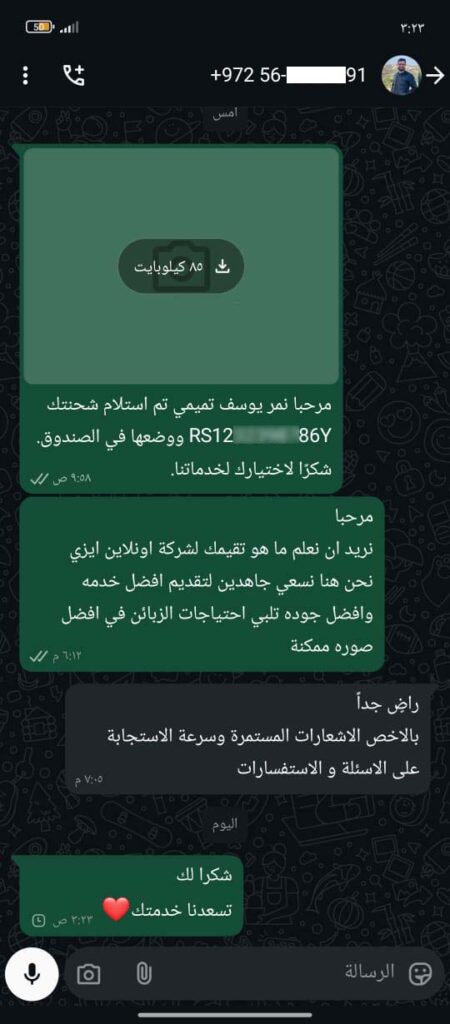Open the emoji and sticker picker
The image size is (450, 1024).
point(421,974)
